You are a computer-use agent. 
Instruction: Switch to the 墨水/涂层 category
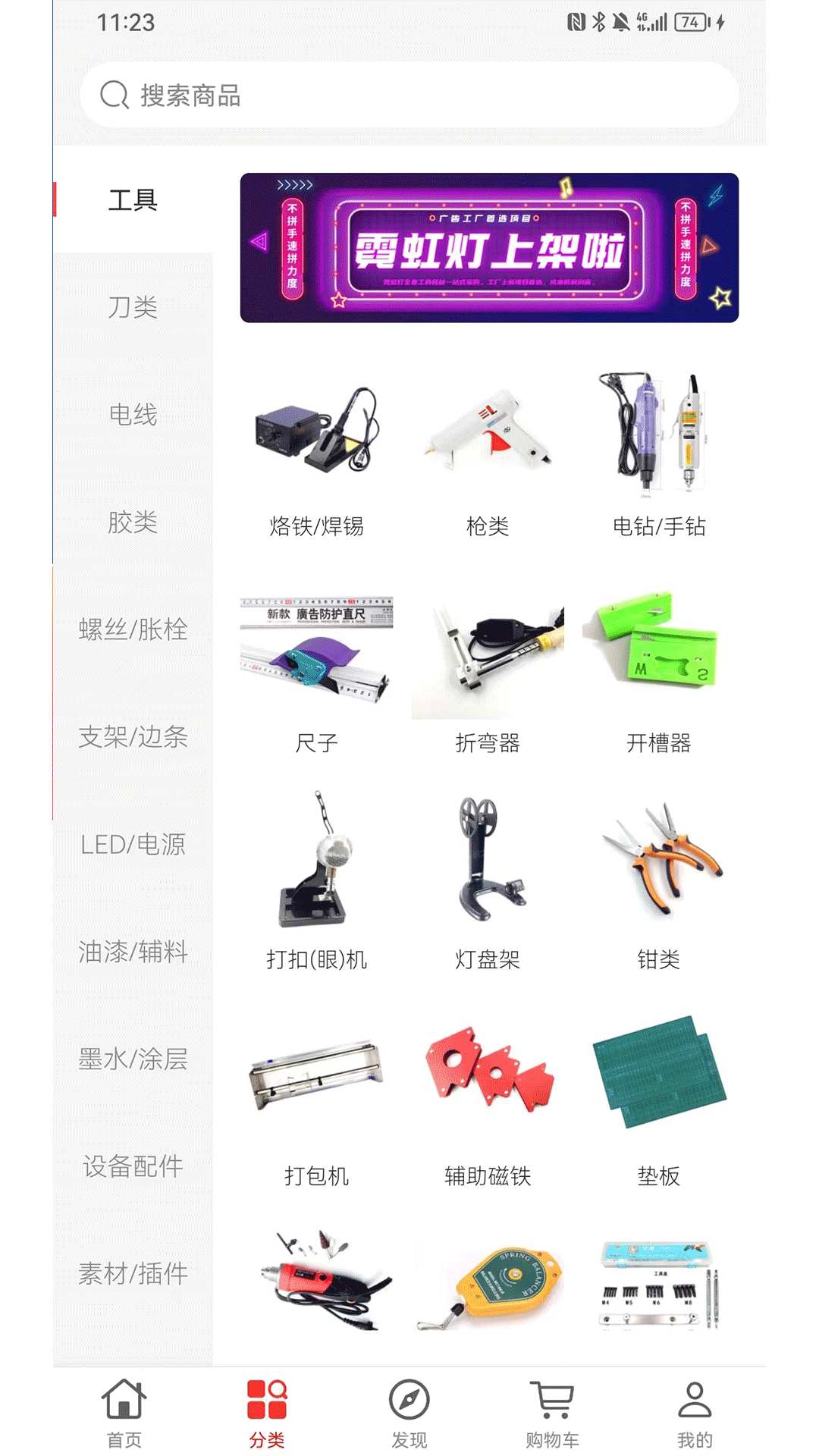pyautogui.click(x=133, y=1059)
